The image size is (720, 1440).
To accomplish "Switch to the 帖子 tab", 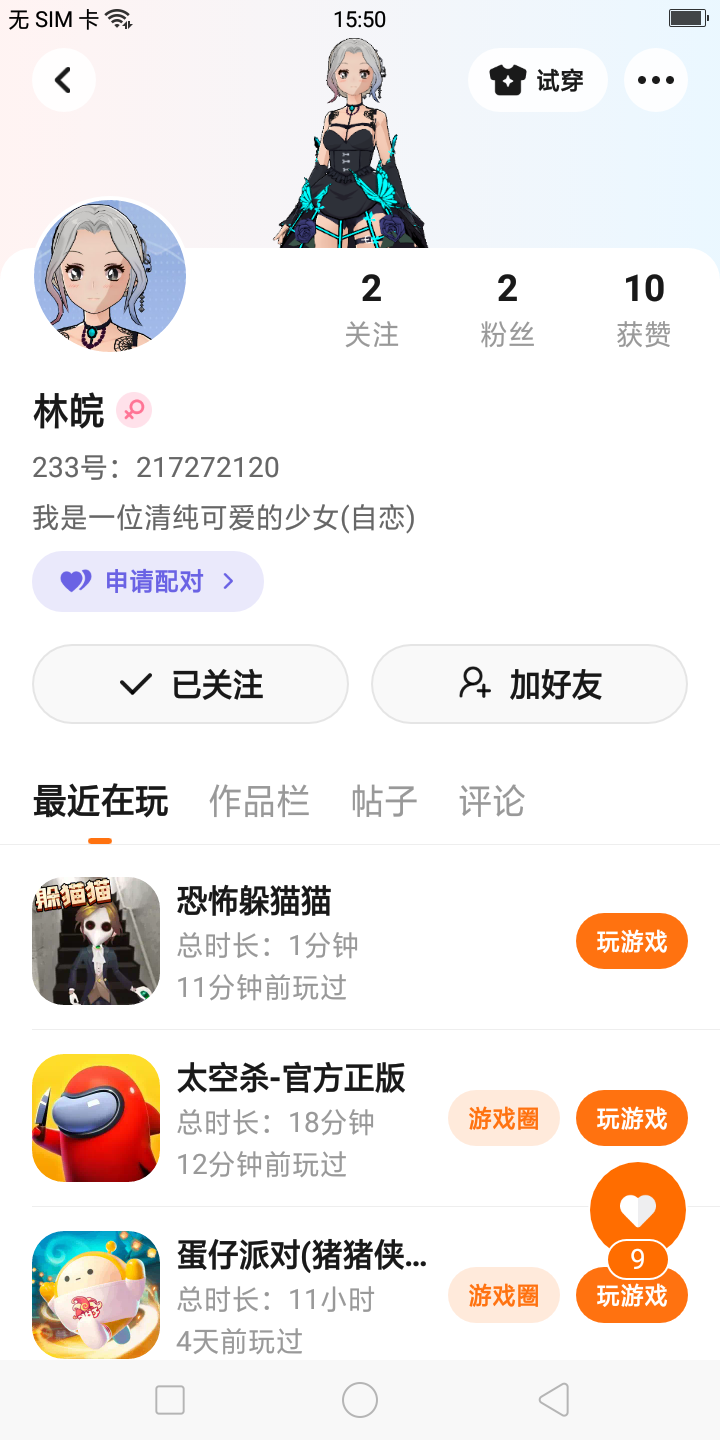I will [384, 801].
